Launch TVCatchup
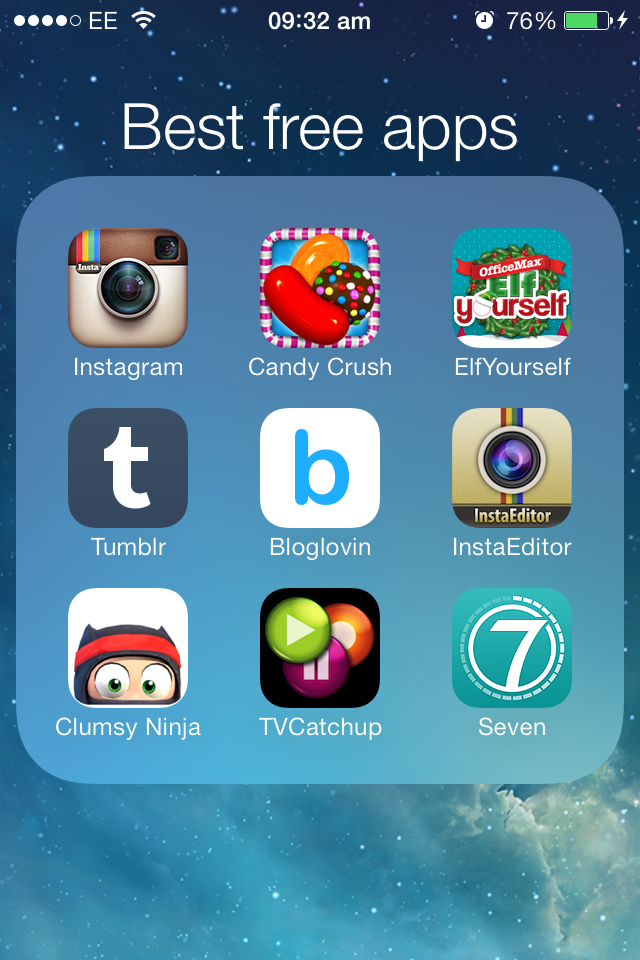The width and height of the screenshot is (640, 960). [x=320, y=648]
